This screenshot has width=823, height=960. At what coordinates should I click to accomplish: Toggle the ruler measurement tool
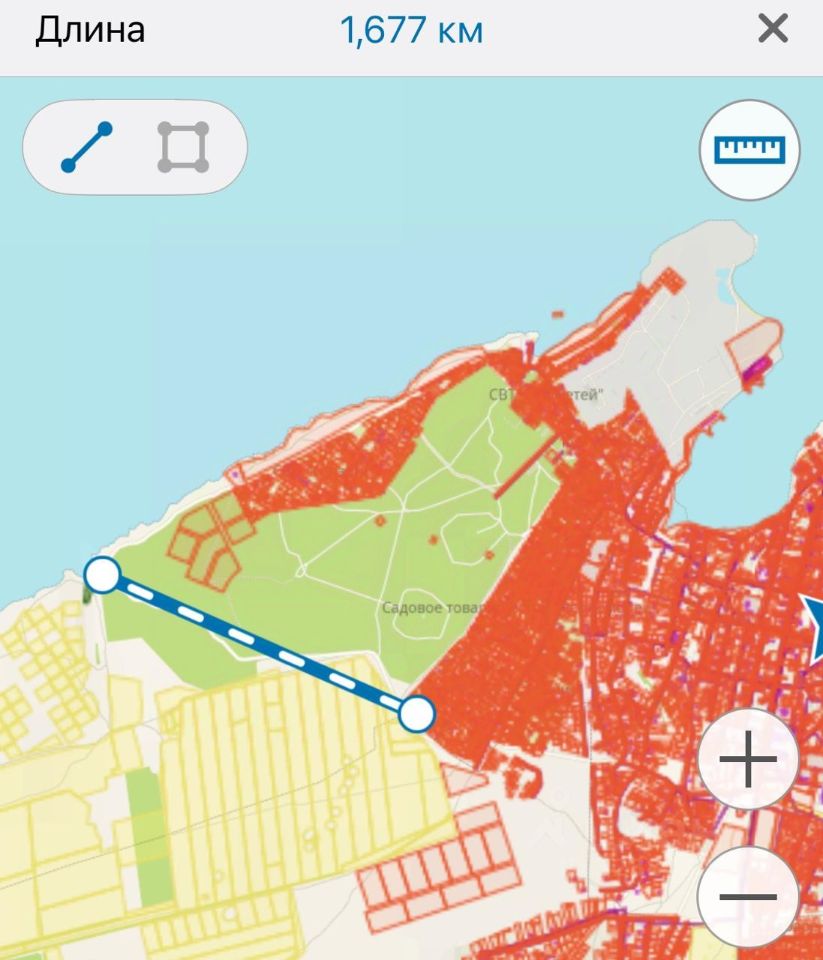[x=749, y=150]
